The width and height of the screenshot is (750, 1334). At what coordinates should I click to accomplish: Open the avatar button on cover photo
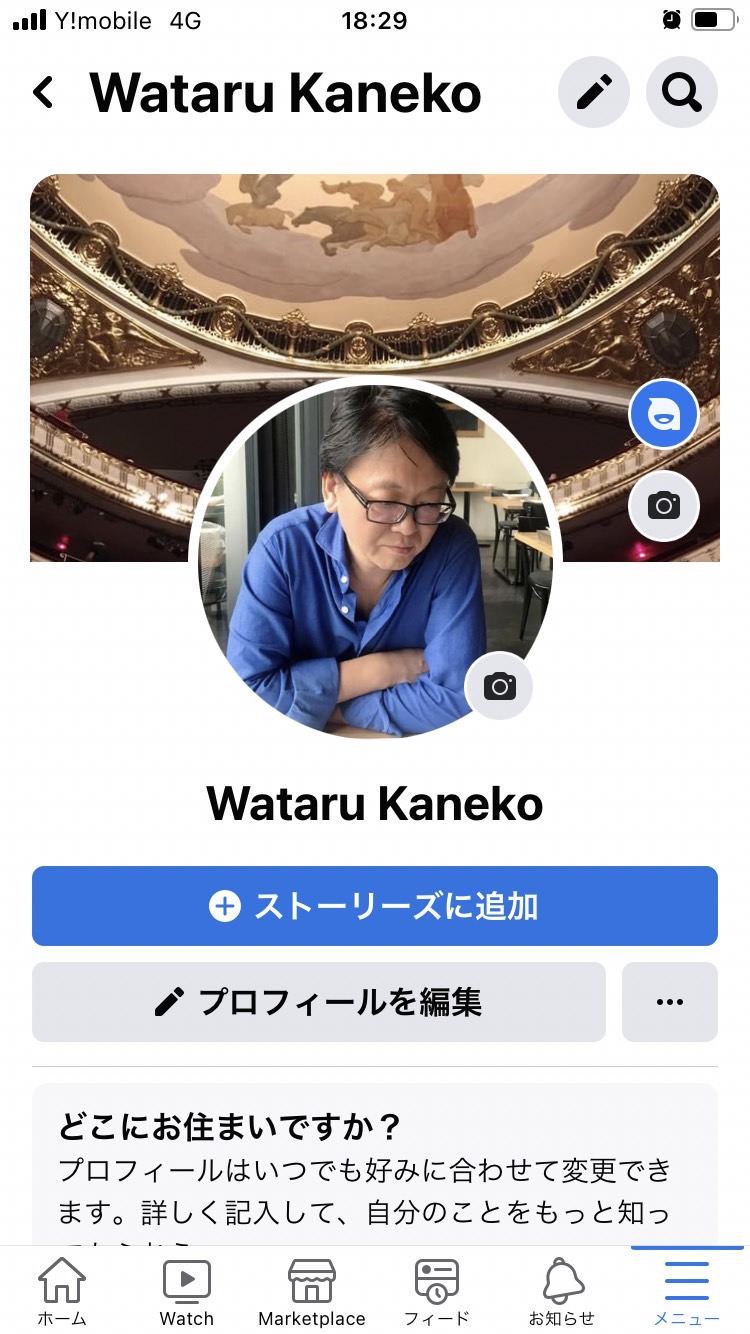pyautogui.click(x=663, y=414)
